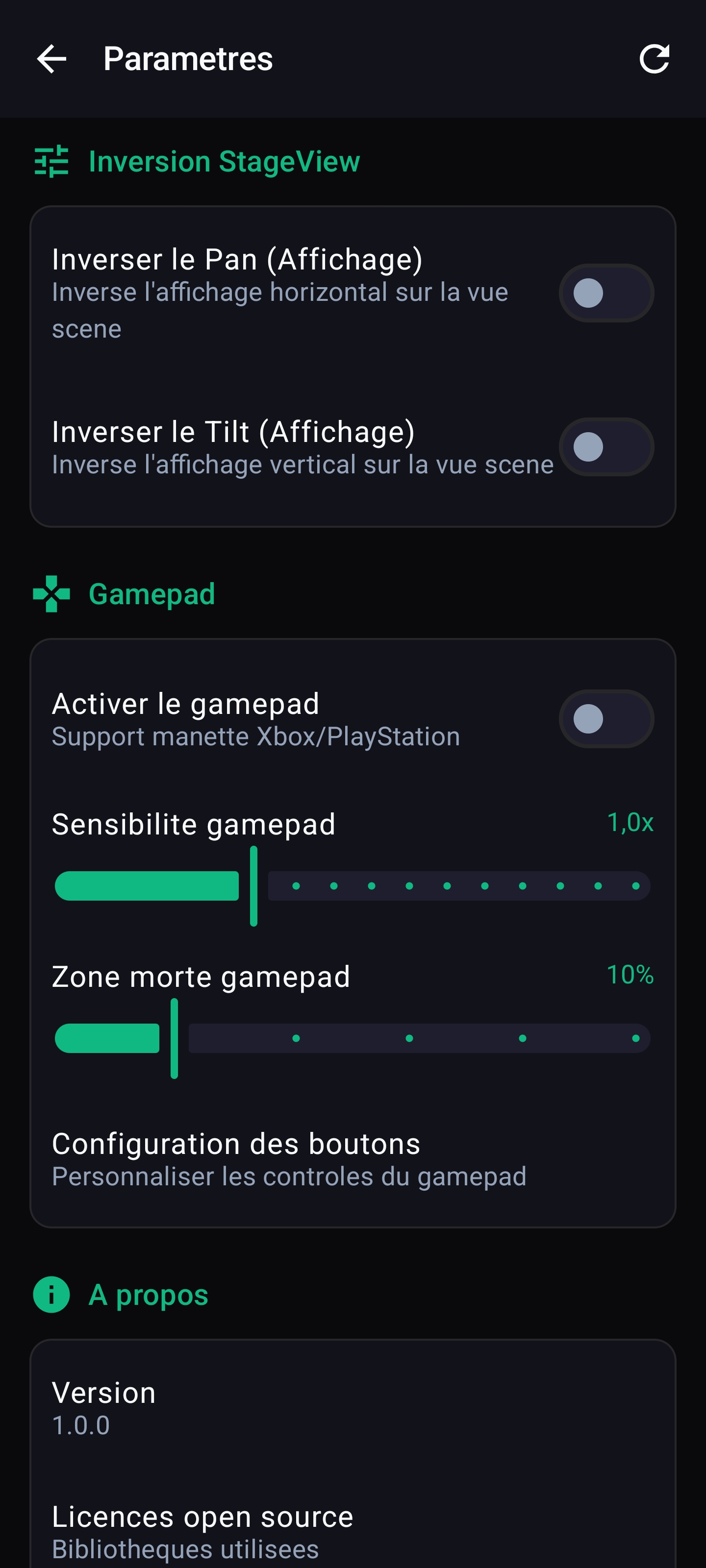706x1568 pixels.
Task: Toggle Inverser le Tilt (Affichage)
Action: [x=605, y=448]
